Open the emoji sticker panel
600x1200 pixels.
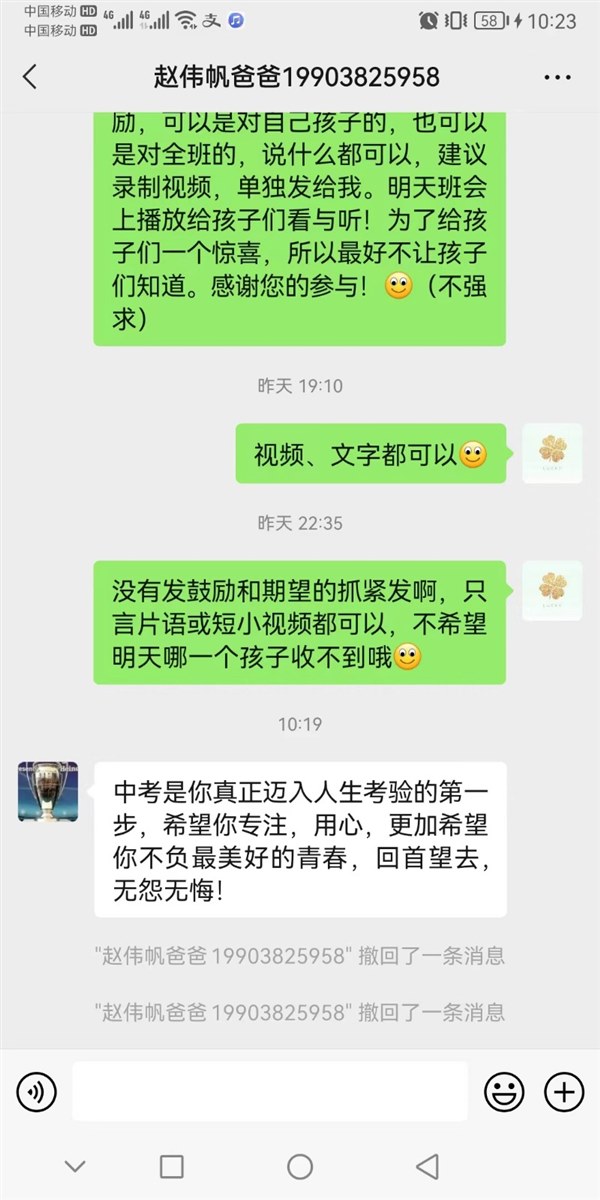point(504,1092)
